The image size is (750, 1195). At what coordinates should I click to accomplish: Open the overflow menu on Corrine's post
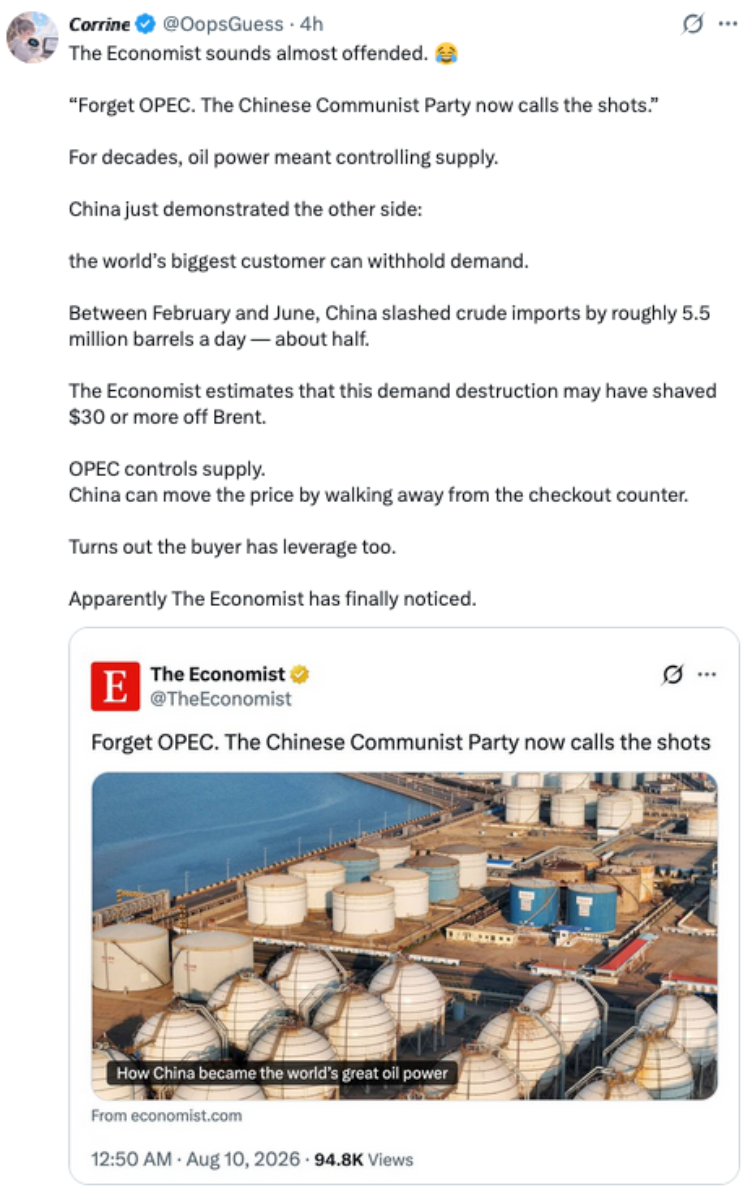tap(728, 24)
